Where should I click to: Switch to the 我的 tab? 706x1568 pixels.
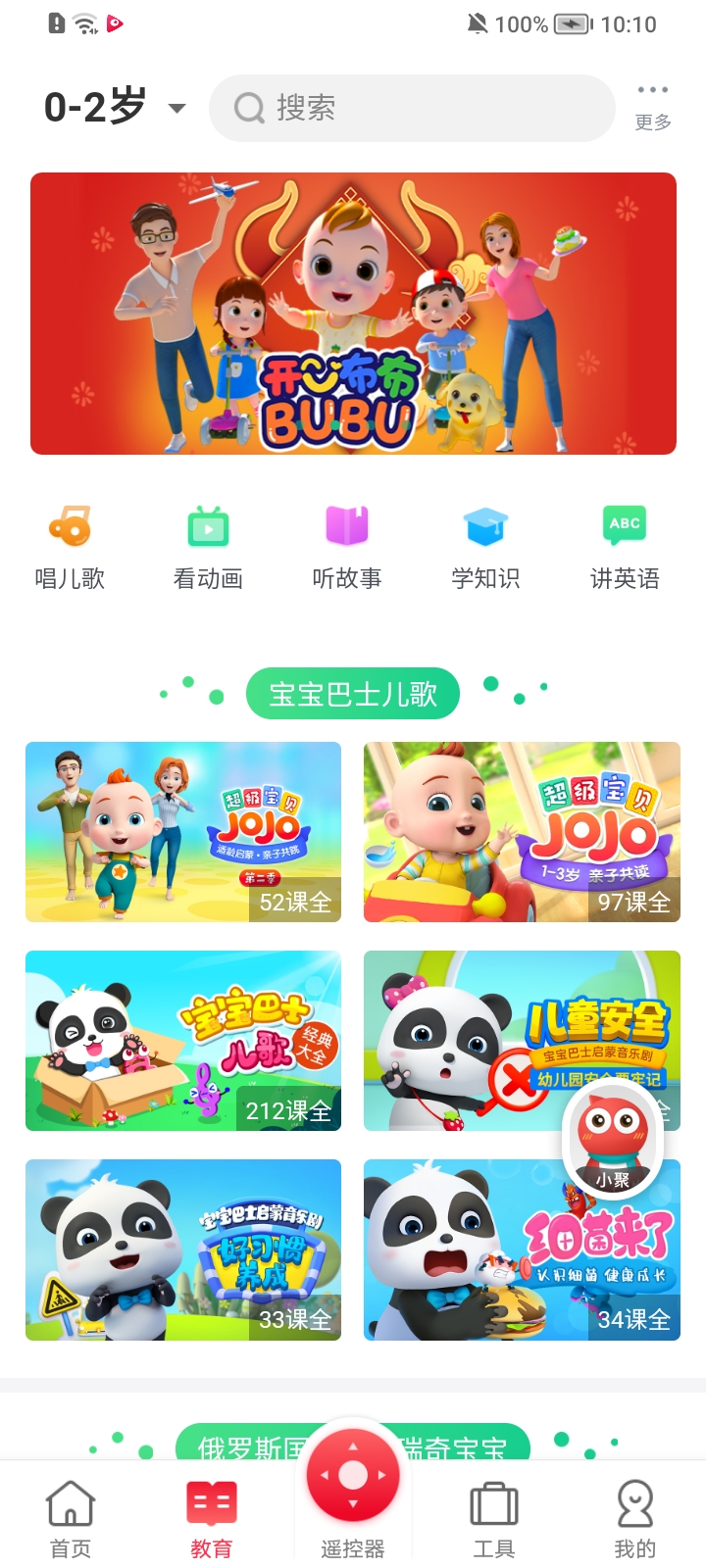pos(634,1518)
